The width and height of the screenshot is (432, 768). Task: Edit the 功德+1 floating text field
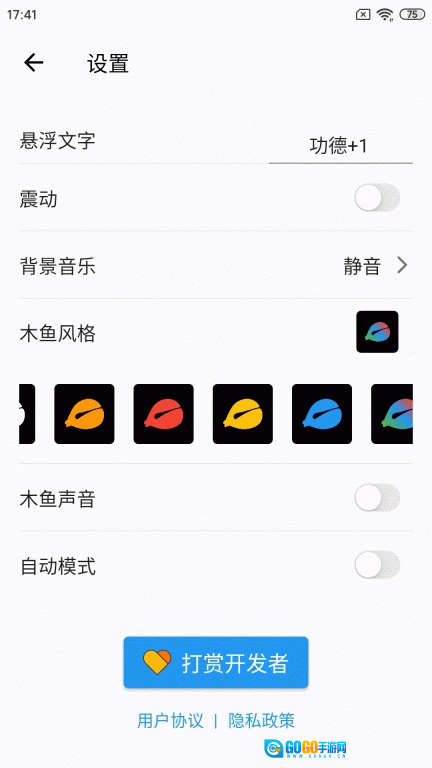tap(340, 146)
